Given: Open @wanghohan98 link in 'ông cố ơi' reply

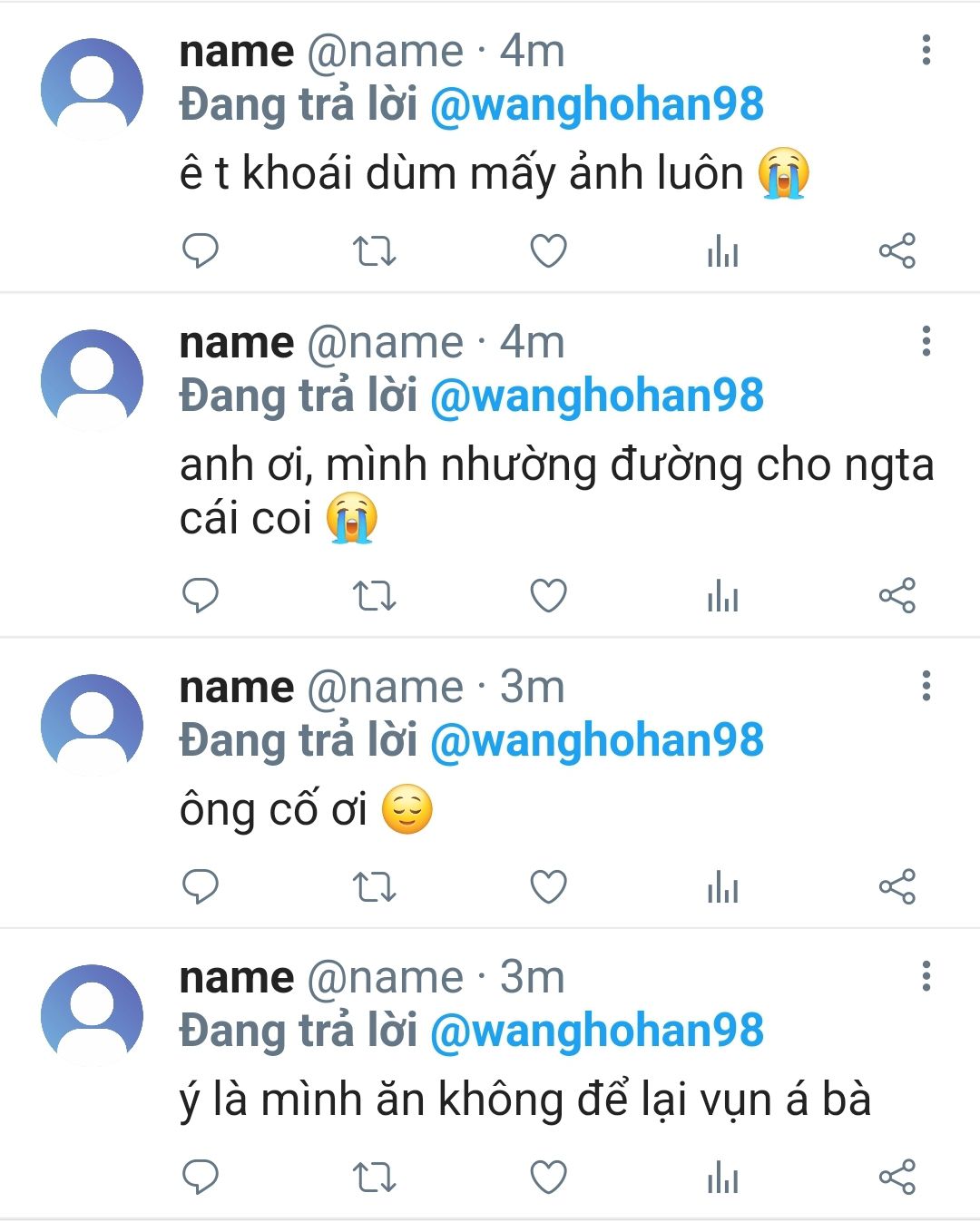Looking at the screenshot, I should click(x=596, y=740).
